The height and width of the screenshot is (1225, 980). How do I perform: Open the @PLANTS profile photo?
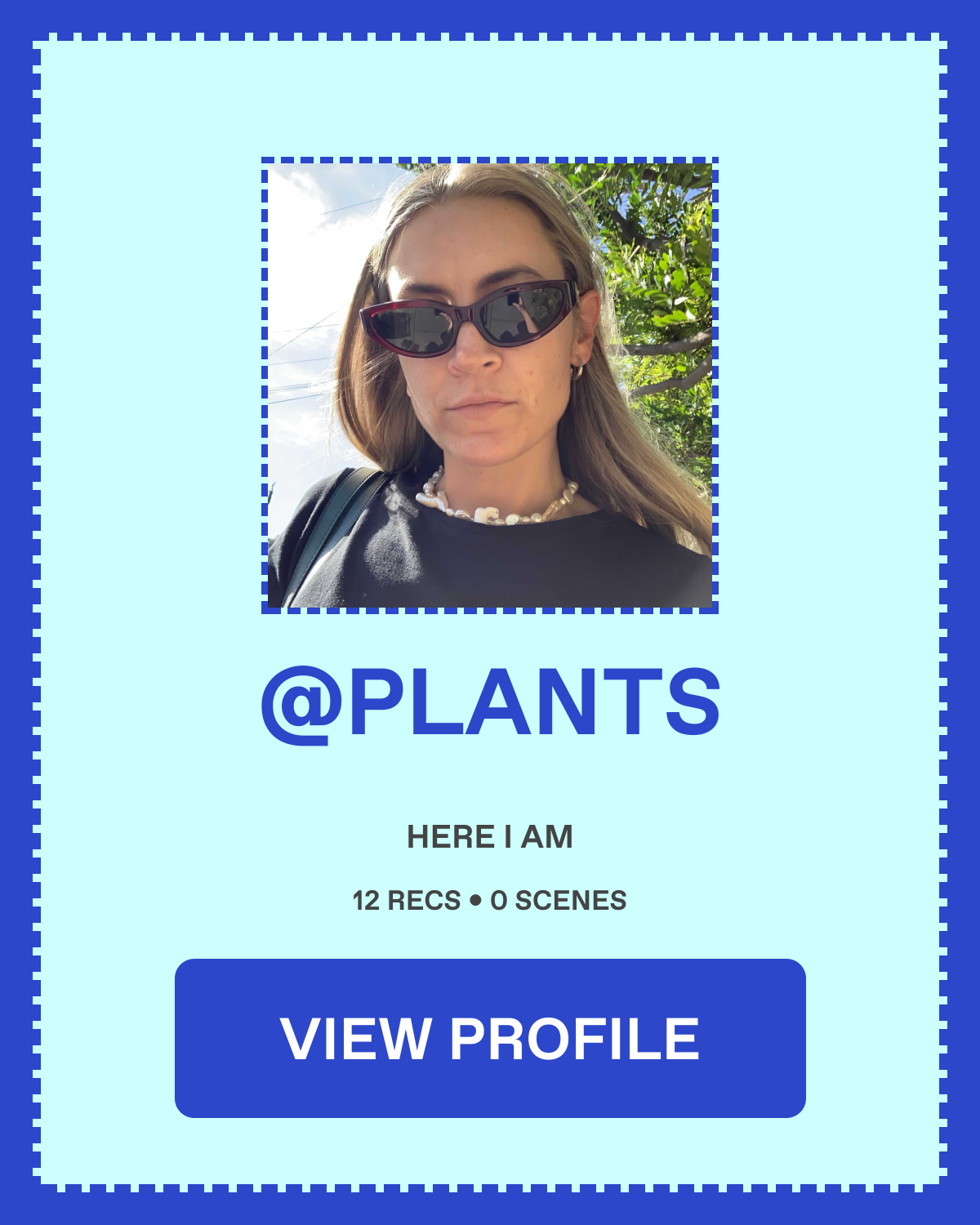pos(490,385)
